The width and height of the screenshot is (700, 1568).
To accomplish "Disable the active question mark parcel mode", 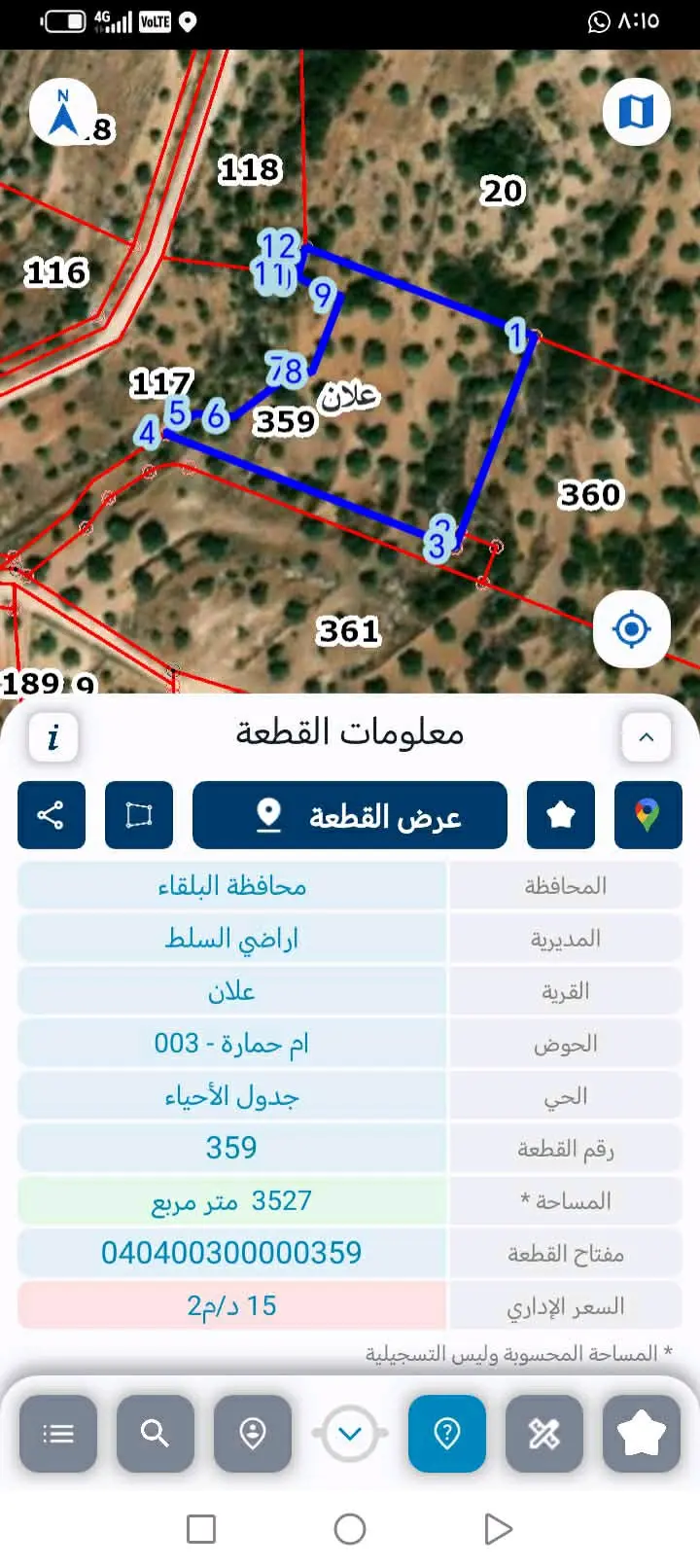I will [x=446, y=1433].
